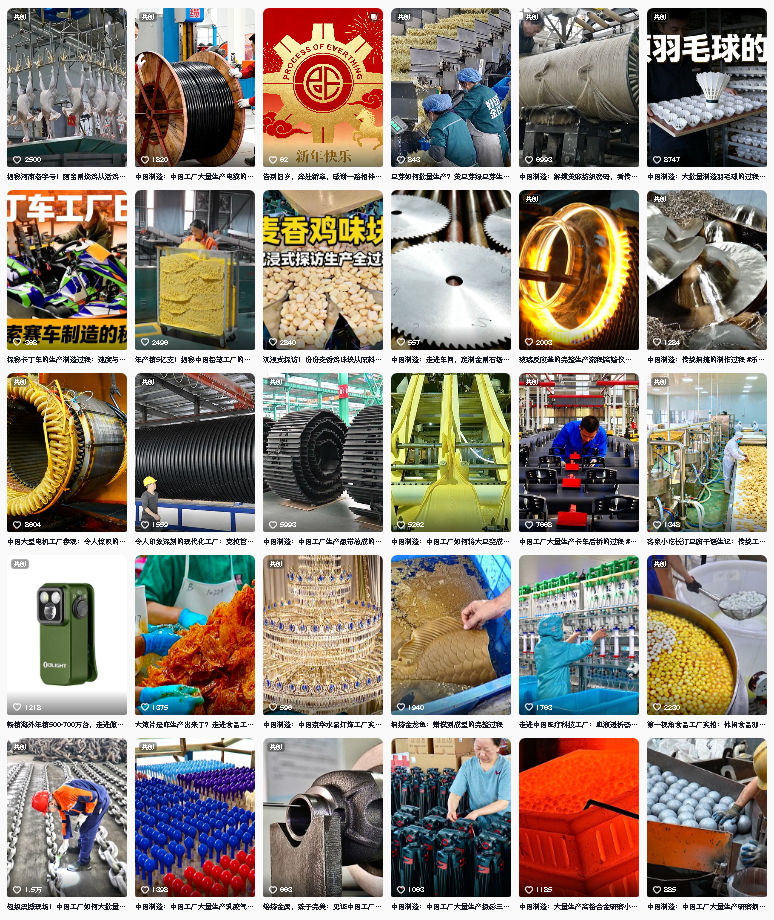Play the black cable spool factory video
774x920 pixels.
tap(195, 87)
